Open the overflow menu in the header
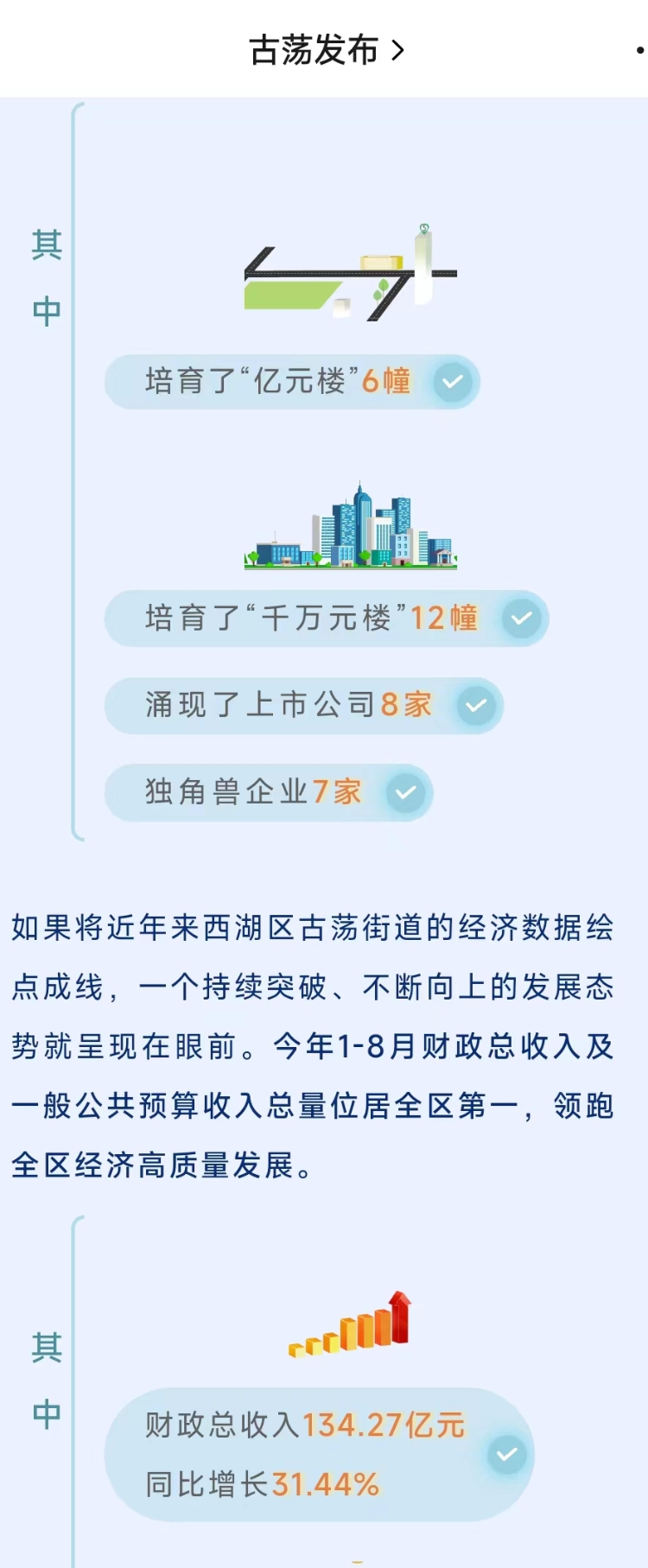 point(639,50)
